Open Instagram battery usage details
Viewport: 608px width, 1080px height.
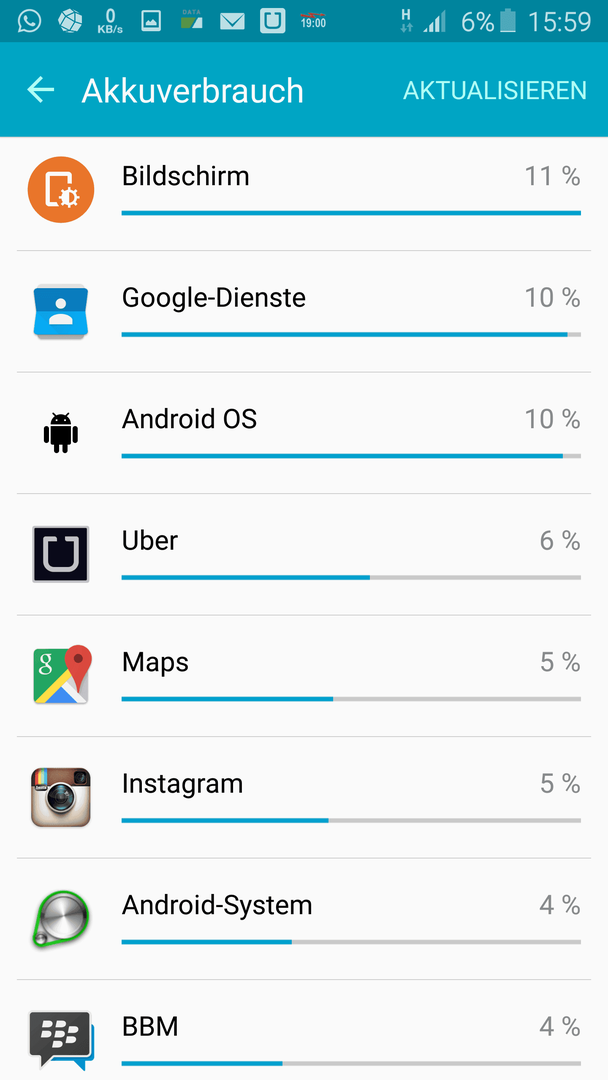(x=304, y=797)
